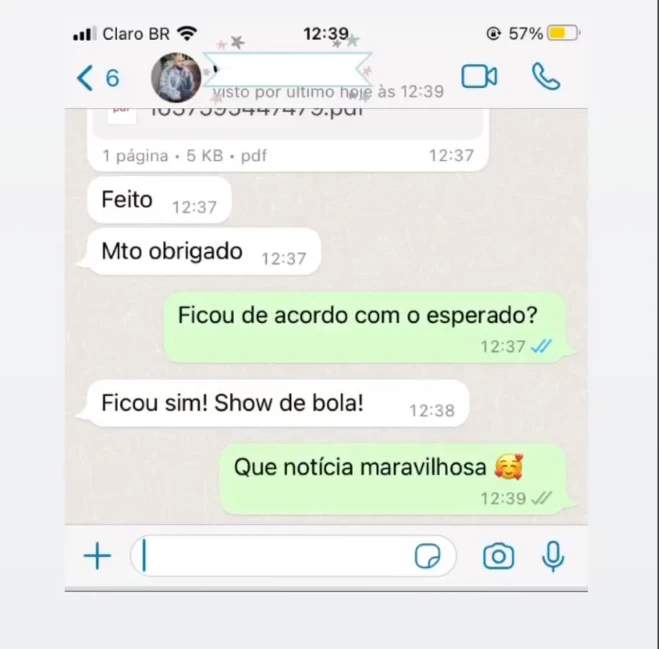Tap the microphone for a voice message
This screenshot has width=659, height=649.
point(553,556)
